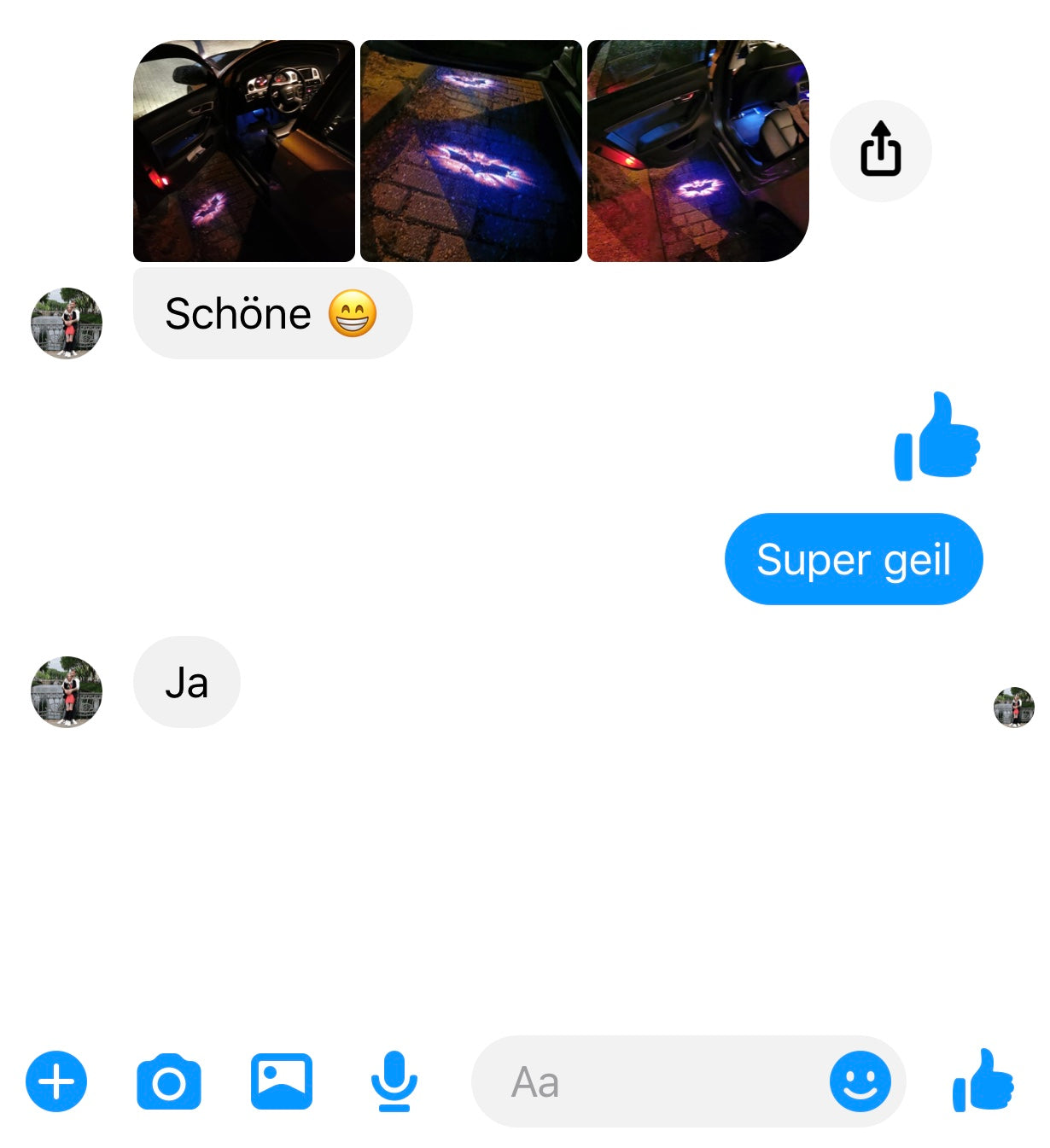Tap the avatar beside the Ja message

68,693
